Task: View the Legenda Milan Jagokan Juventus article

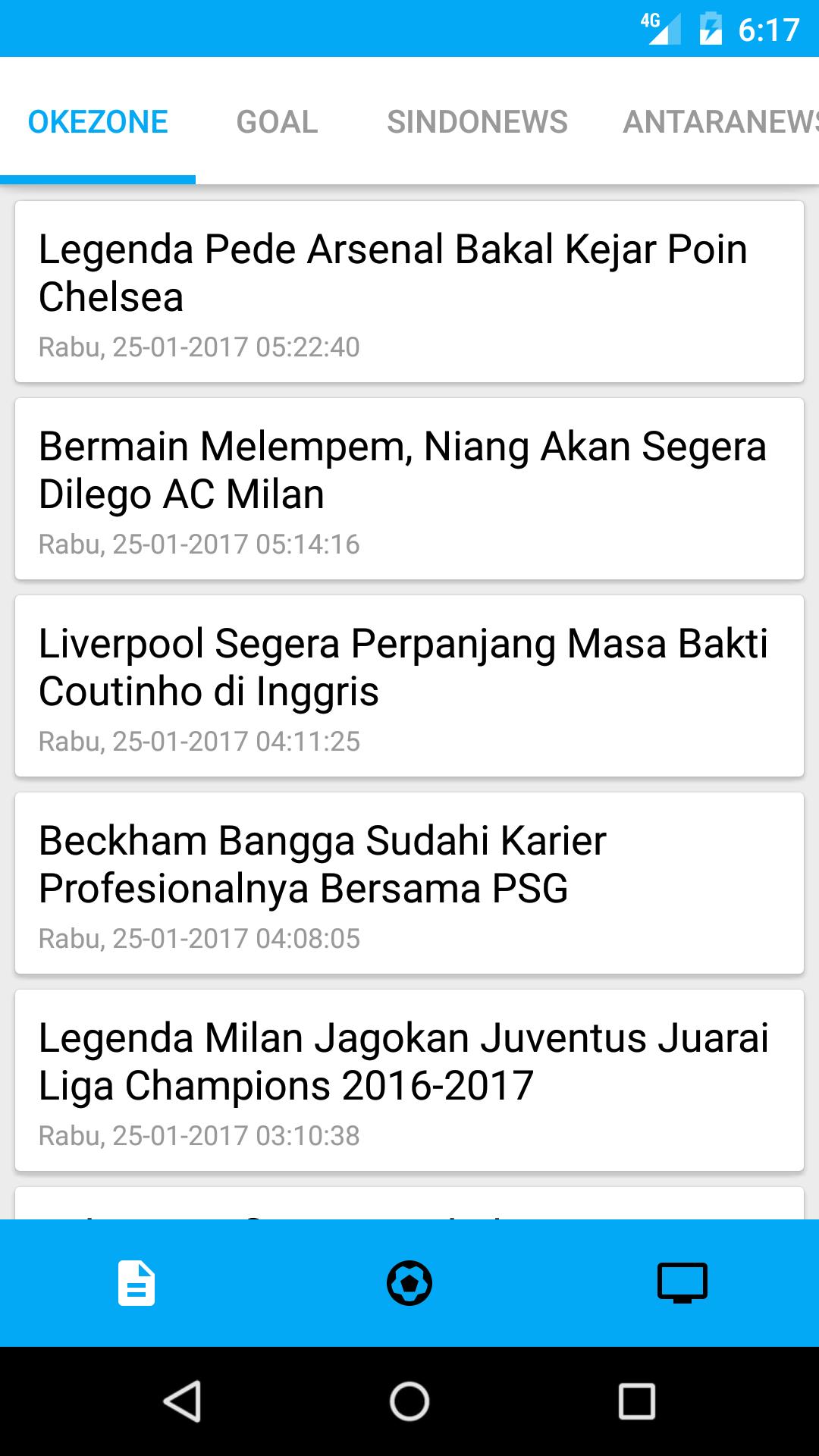Action: point(409,1080)
